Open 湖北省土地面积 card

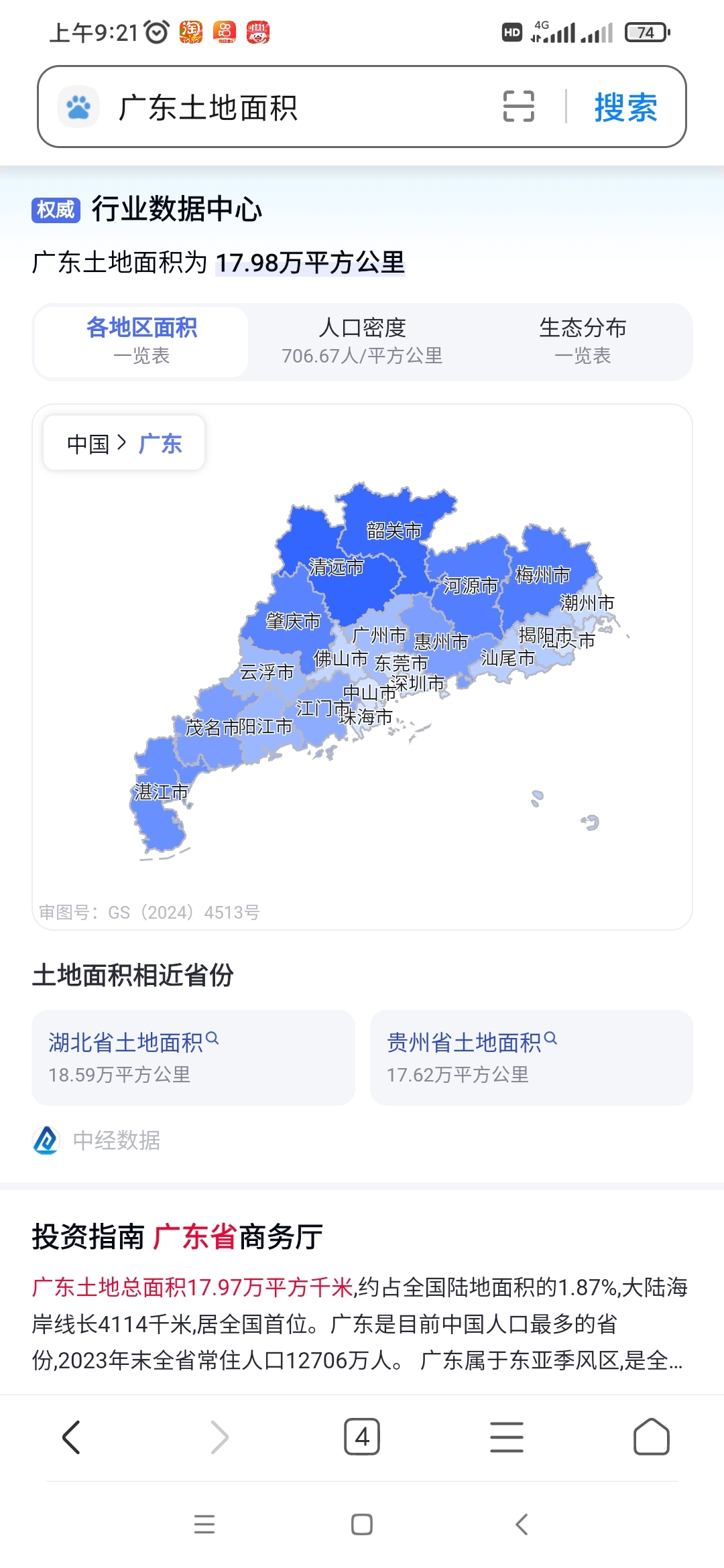pos(193,1057)
